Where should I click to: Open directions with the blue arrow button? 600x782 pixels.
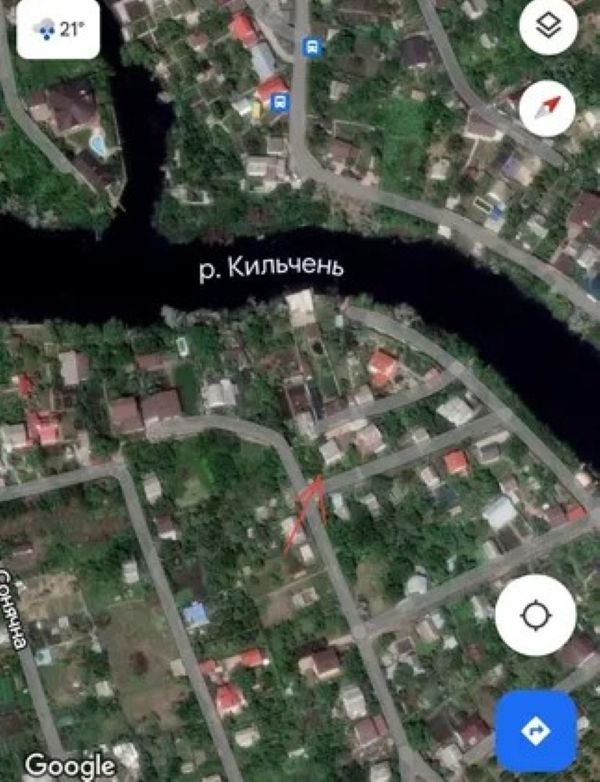point(536,731)
